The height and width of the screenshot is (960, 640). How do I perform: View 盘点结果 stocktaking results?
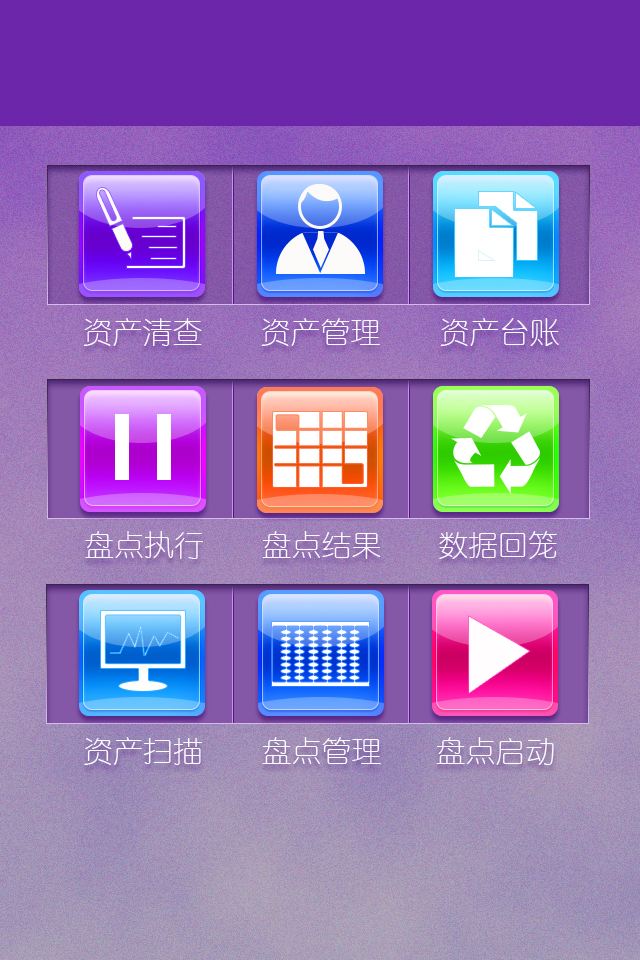click(320, 449)
